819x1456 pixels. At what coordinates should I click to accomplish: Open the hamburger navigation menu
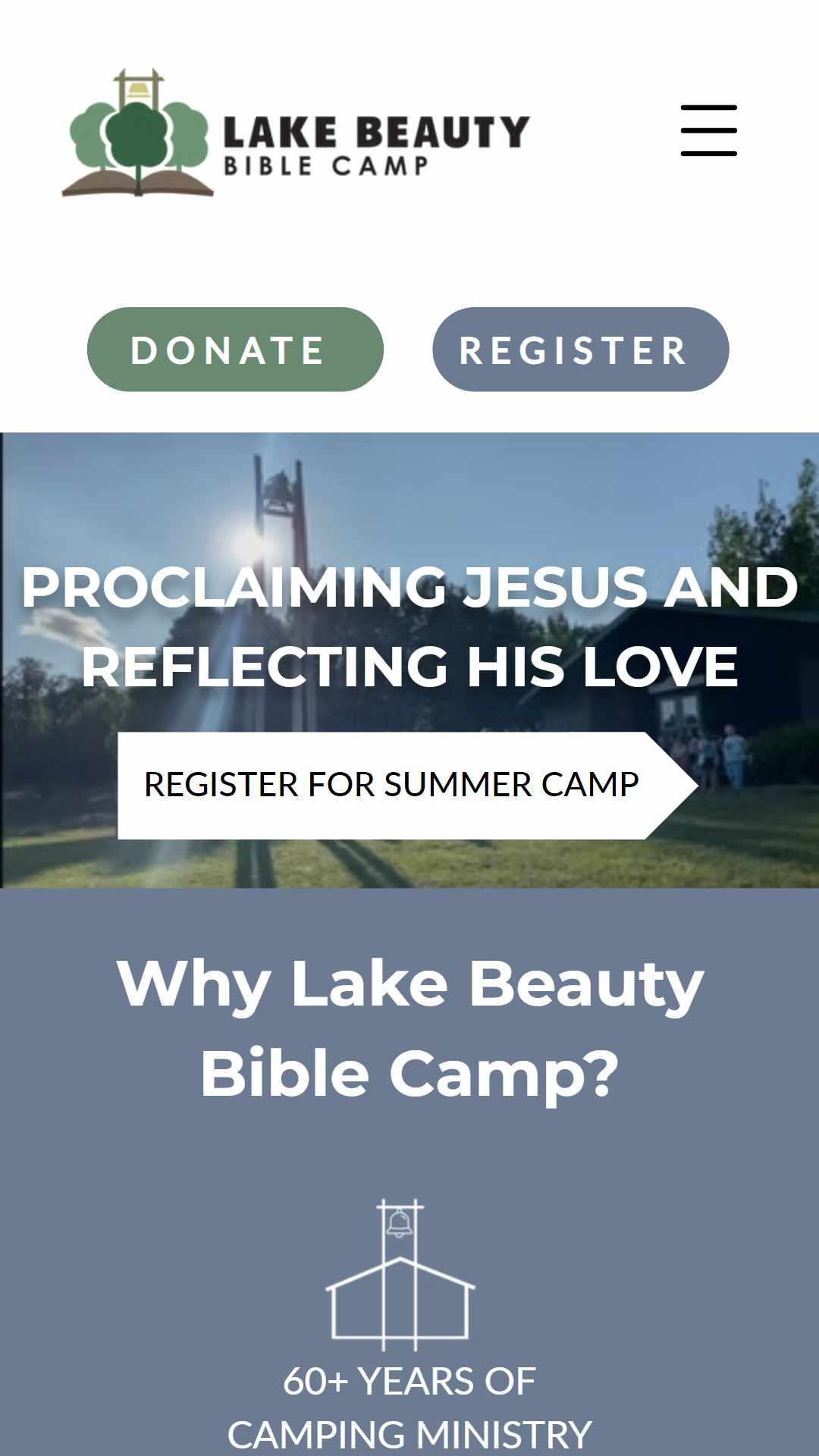[x=708, y=130]
